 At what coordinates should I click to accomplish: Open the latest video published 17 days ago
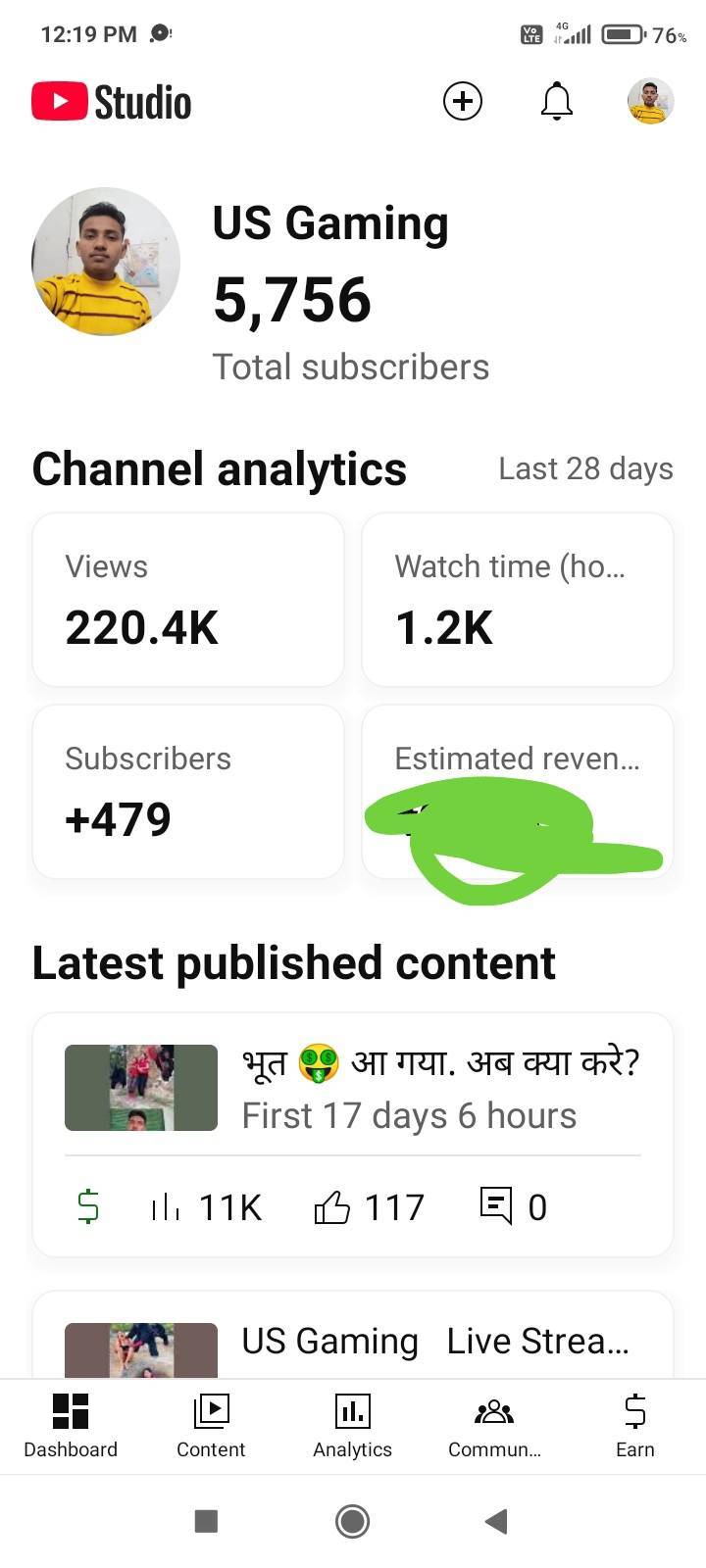pos(439,1088)
